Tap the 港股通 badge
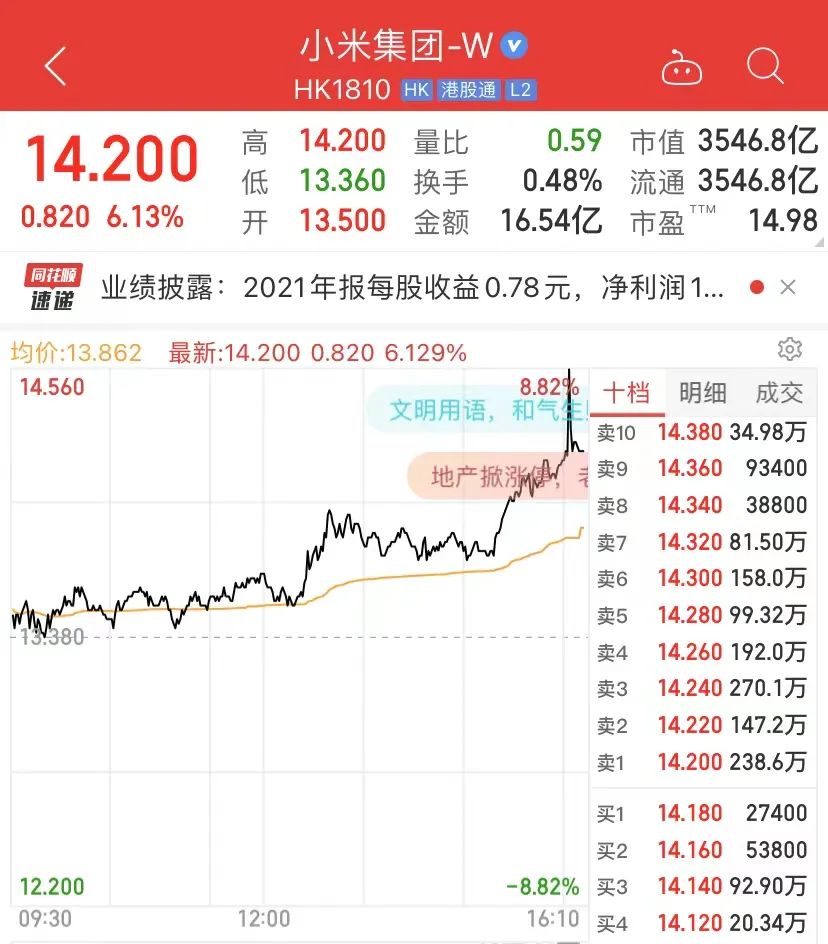 coord(468,89)
